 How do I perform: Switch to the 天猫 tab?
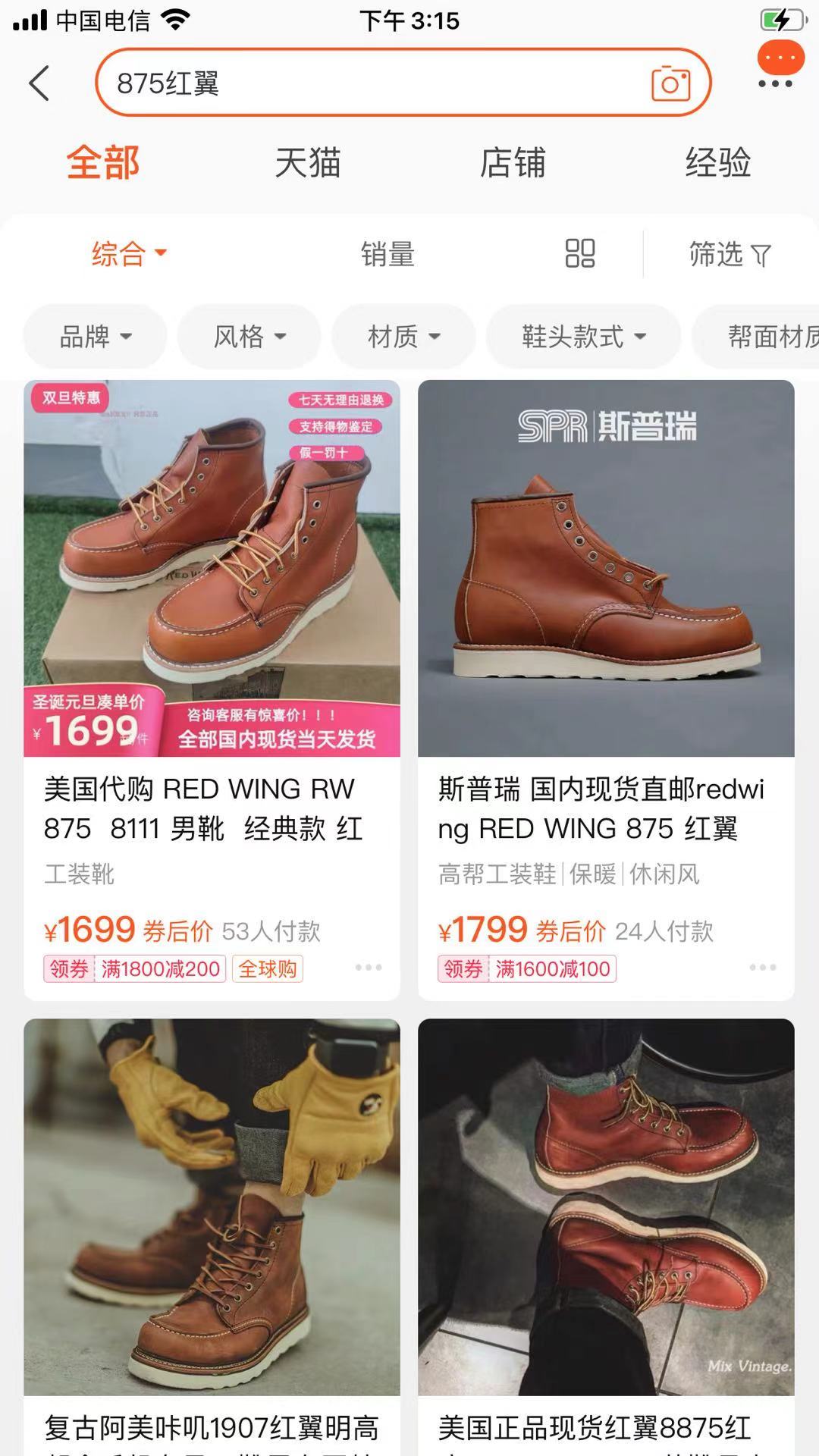(x=308, y=162)
